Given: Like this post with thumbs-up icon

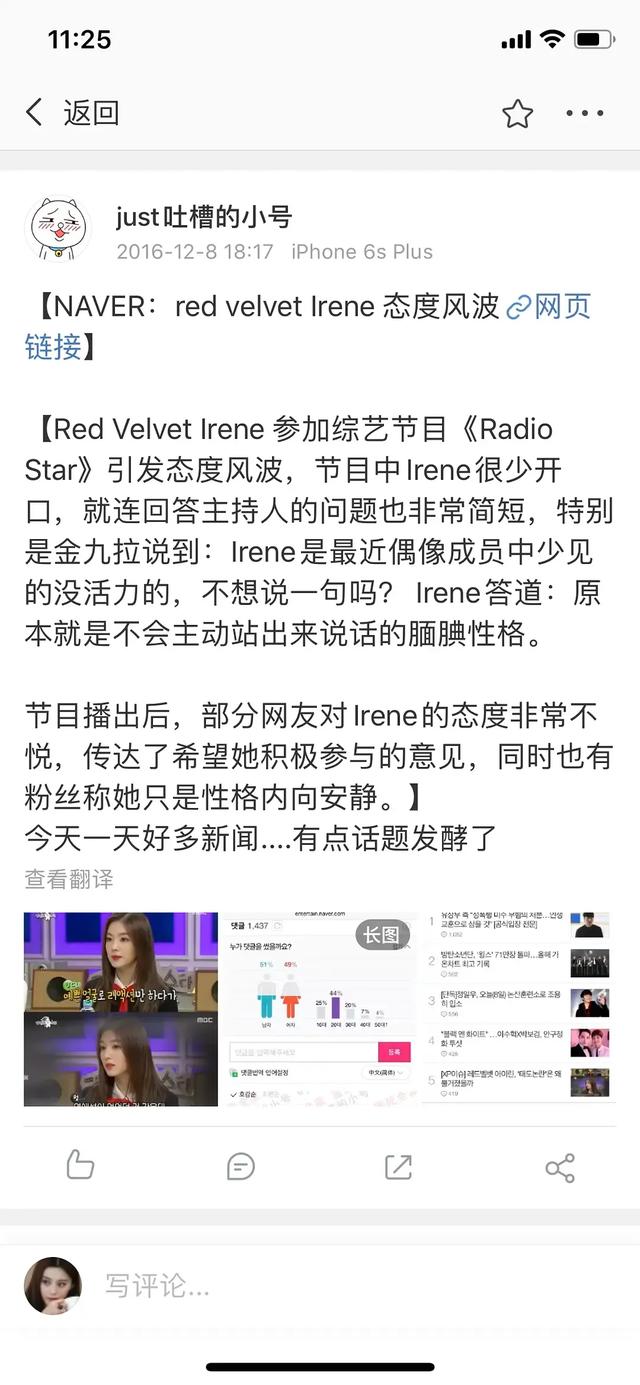Looking at the screenshot, I should pos(80,1166).
